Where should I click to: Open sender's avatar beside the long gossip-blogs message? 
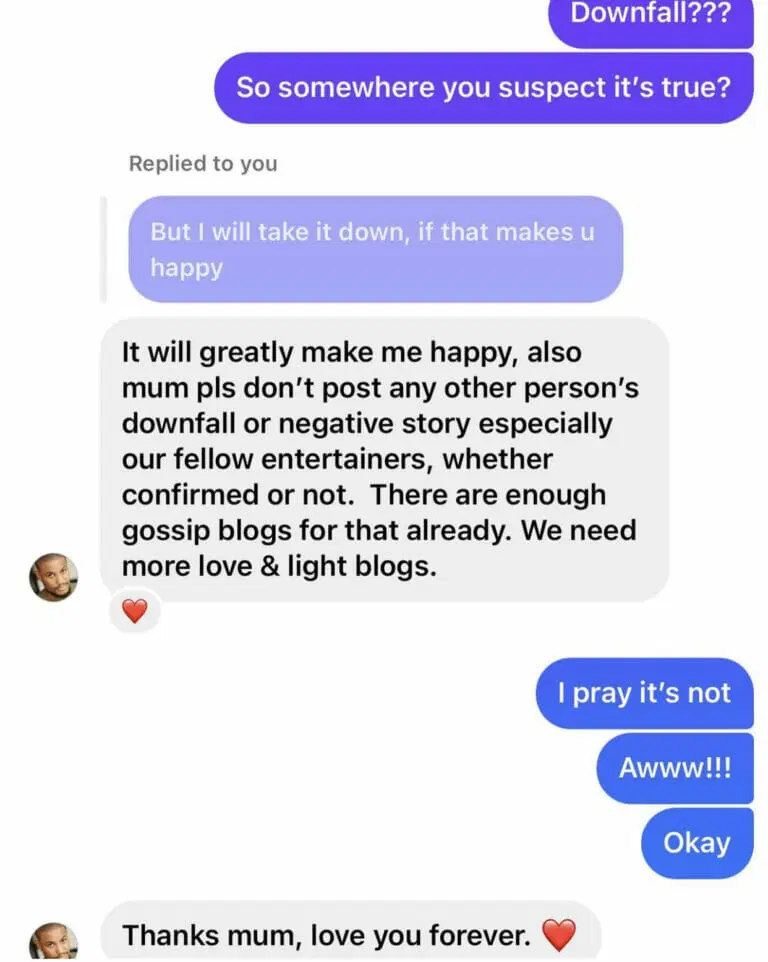[x=53, y=577]
